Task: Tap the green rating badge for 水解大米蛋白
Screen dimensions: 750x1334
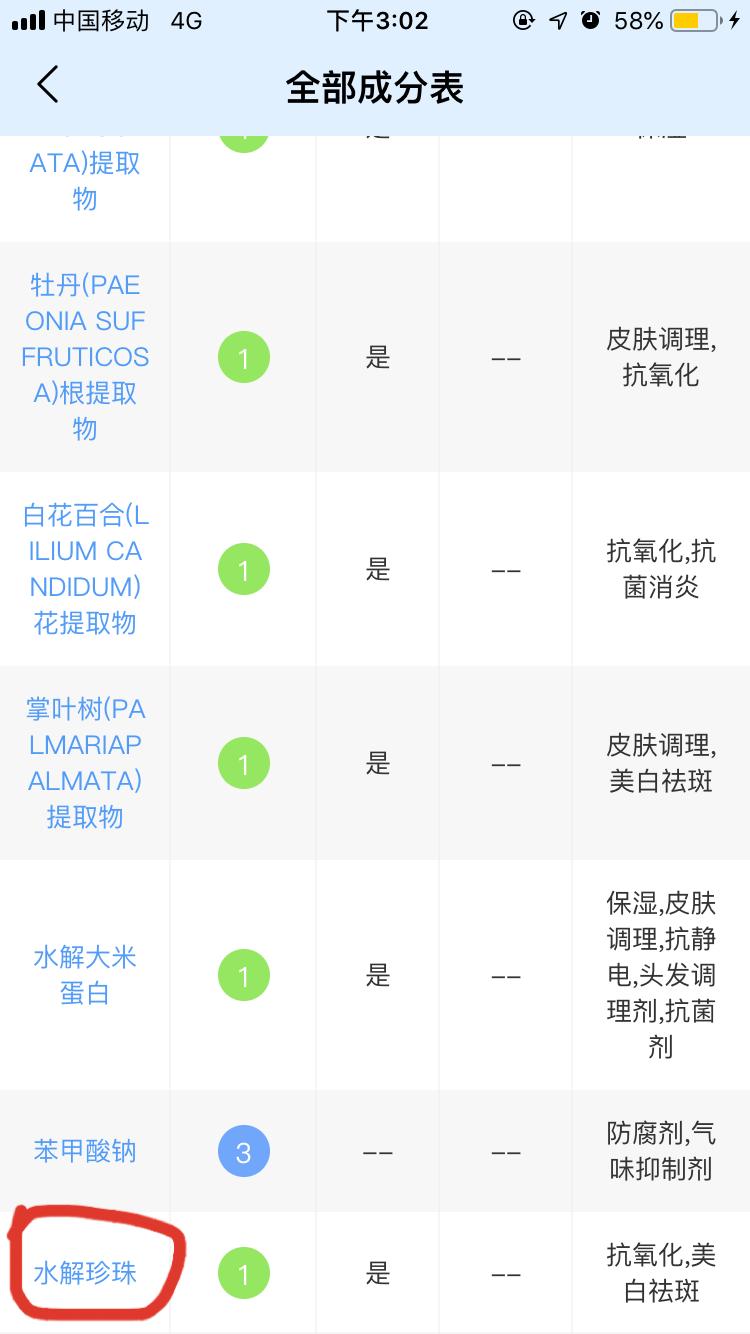Action: (243, 975)
